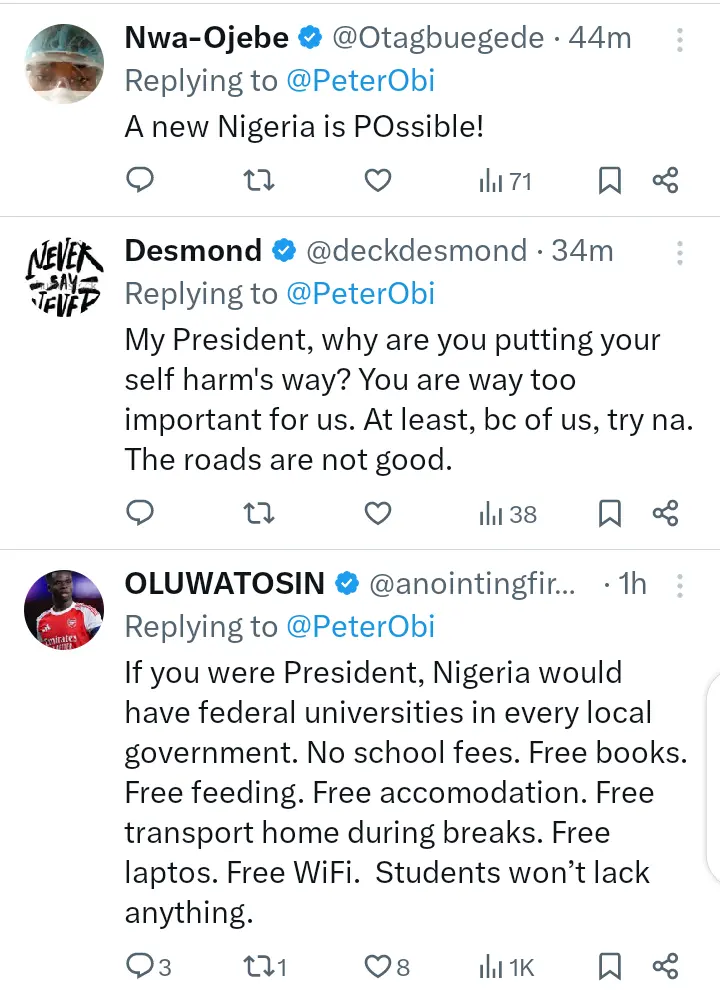Image resolution: width=720 pixels, height=990 pixels.
Task: Open Desmond's profile picture
Action: point(63,273)
